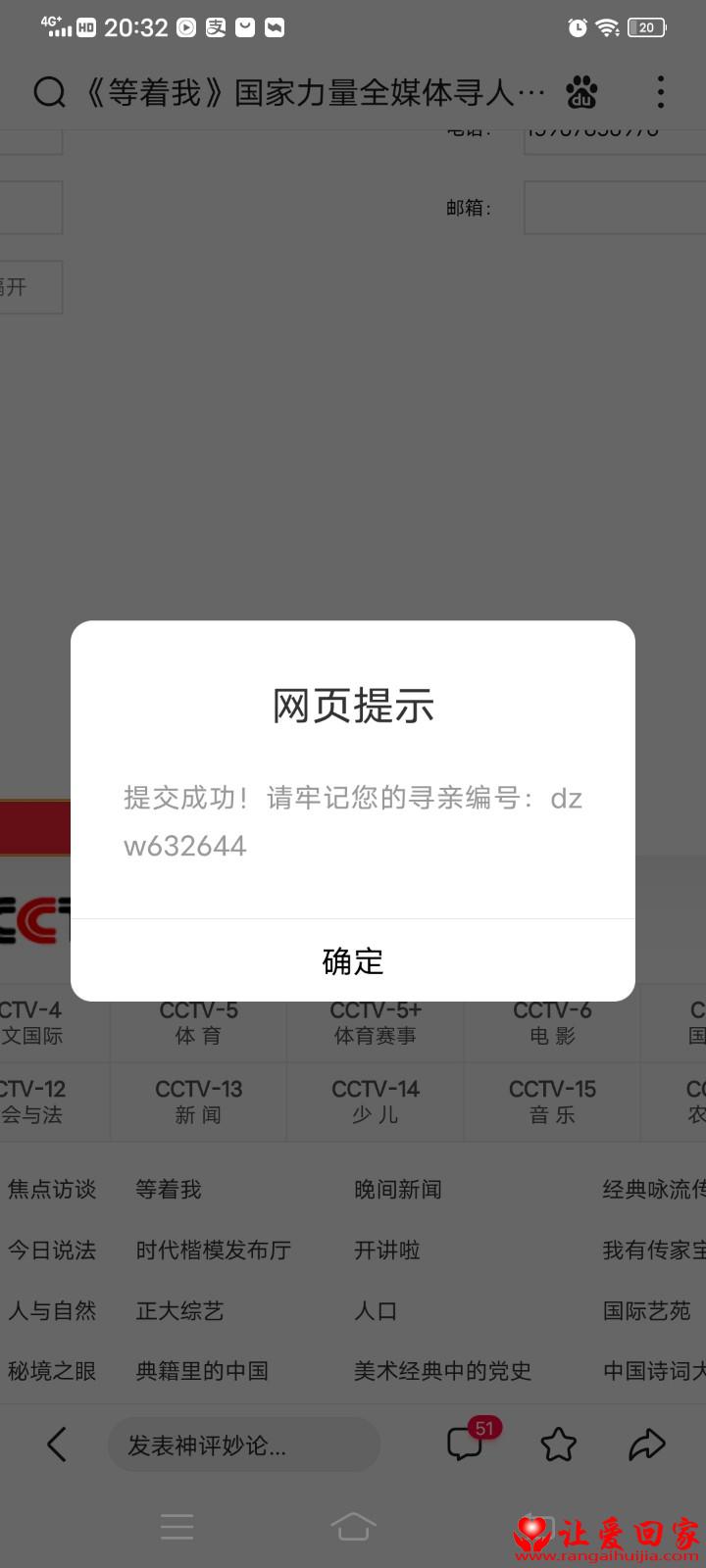Open the 典籍里的中国 program link
706x1568 pixels.
click(202, 1371)
